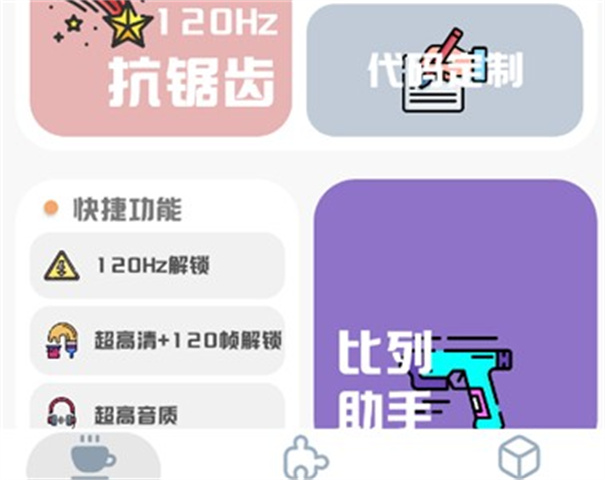
Task: Switch to the puzzle piece tab
Action: [x=305, y=459]
